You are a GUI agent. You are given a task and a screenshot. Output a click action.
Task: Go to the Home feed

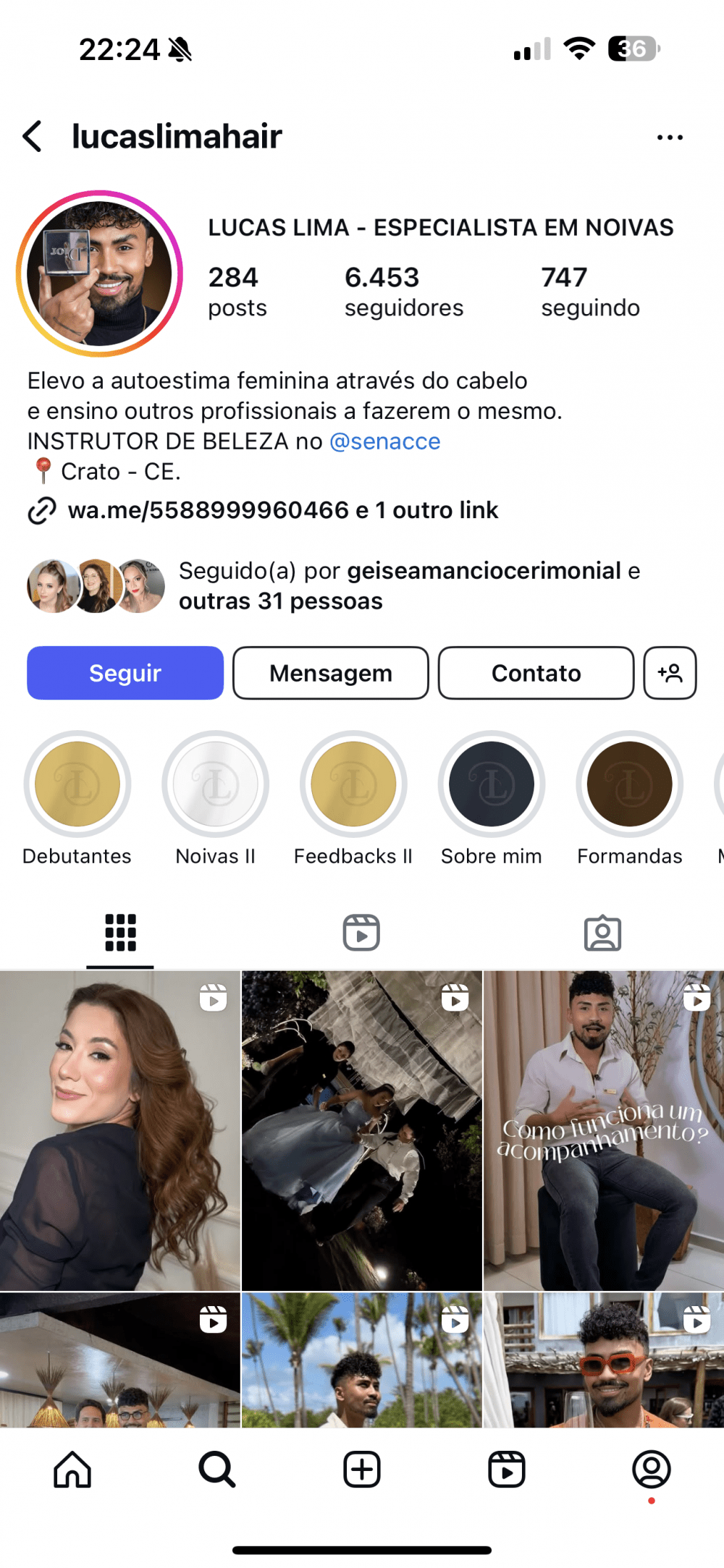click(72, 1470)
